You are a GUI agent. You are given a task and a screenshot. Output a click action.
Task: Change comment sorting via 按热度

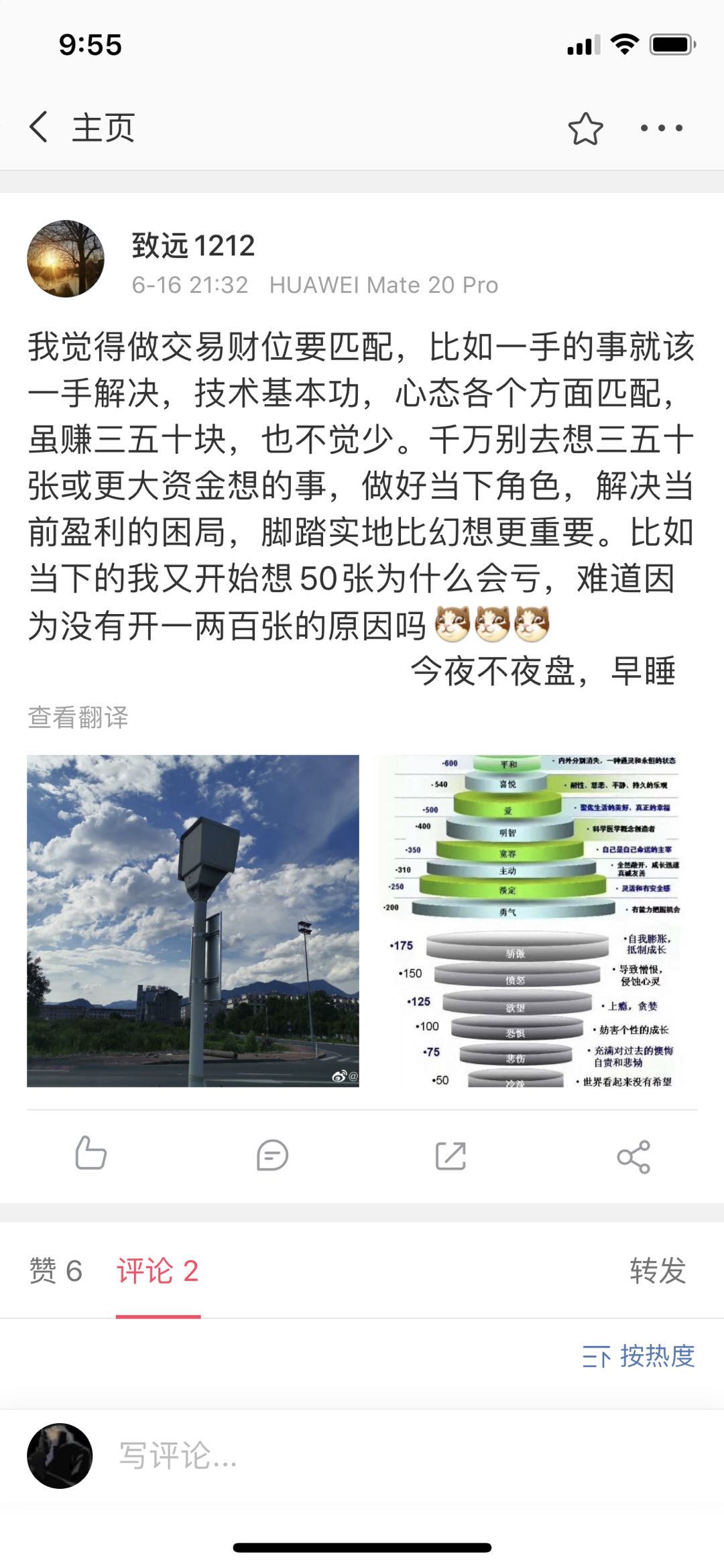click(x=638, y=1356)
